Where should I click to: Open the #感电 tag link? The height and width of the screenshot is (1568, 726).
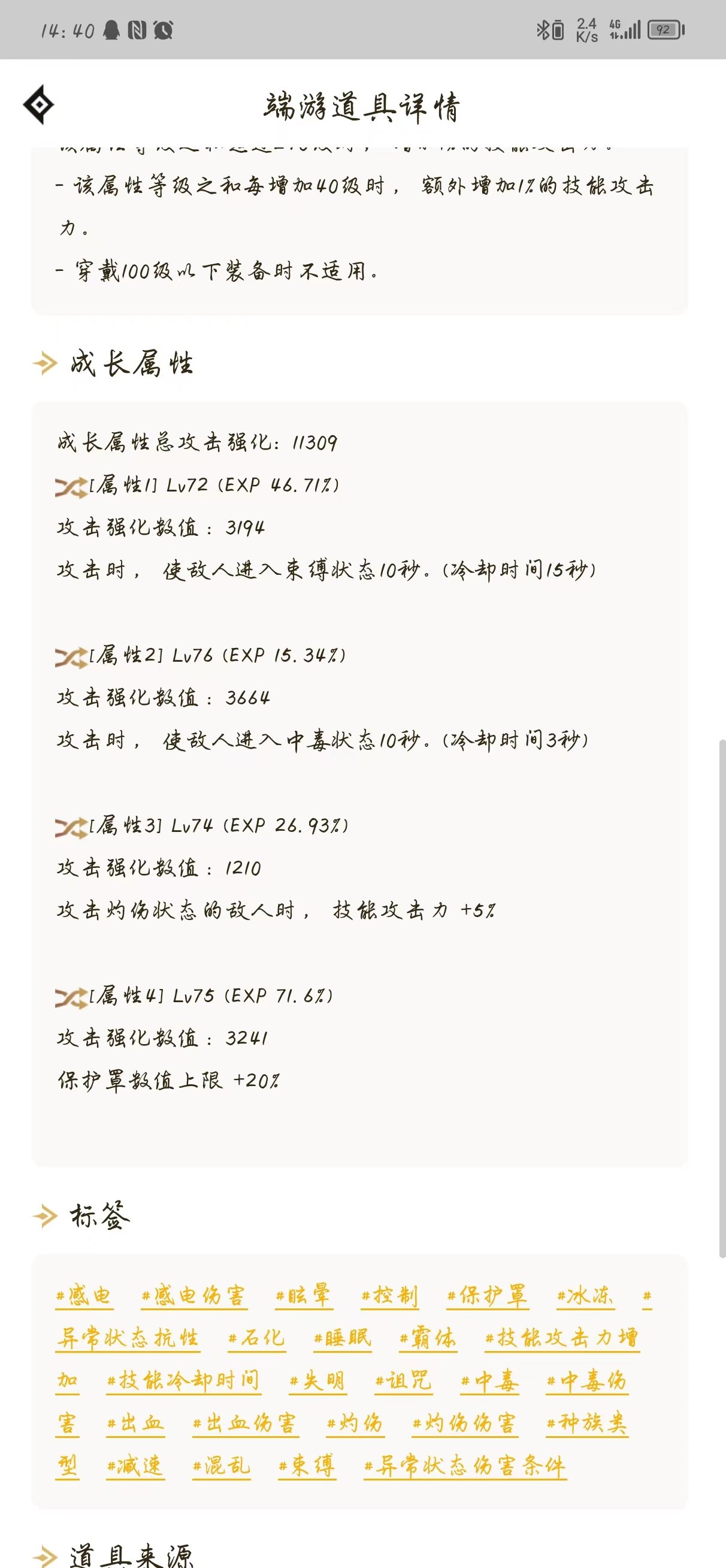pos(84,1295)
